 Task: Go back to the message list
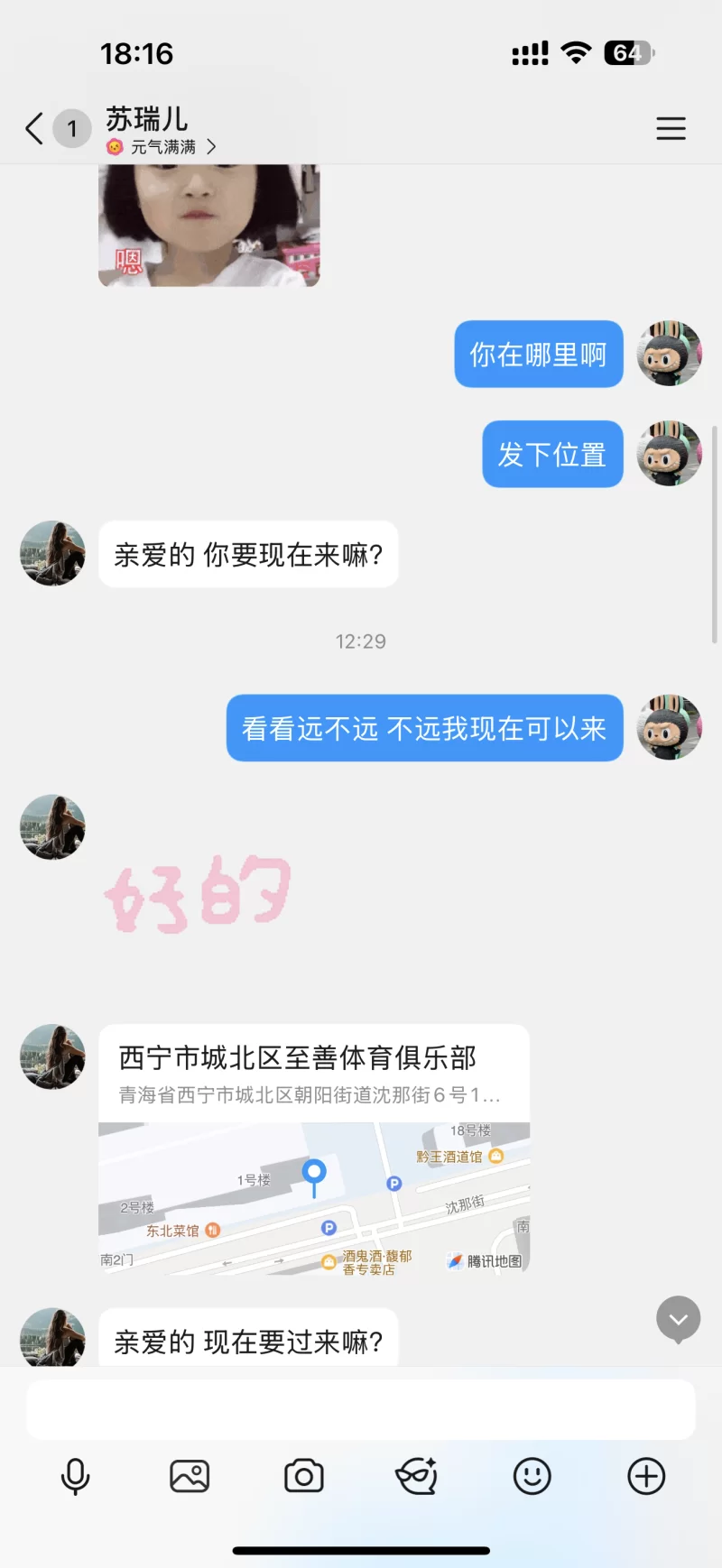pyautogui.click(x=34, y=128)
